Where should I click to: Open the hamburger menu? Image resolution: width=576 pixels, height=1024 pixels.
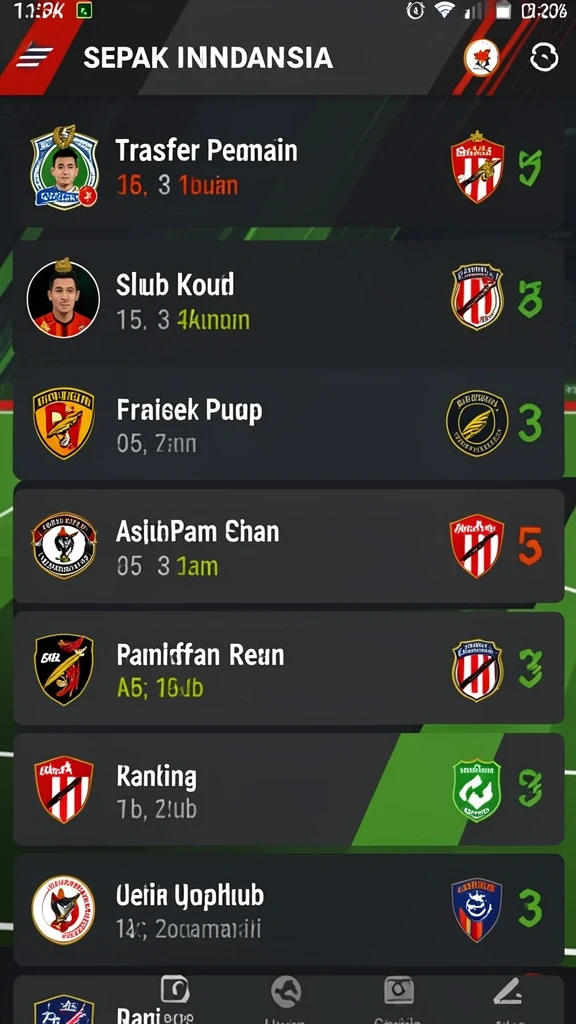coord(33,57)
